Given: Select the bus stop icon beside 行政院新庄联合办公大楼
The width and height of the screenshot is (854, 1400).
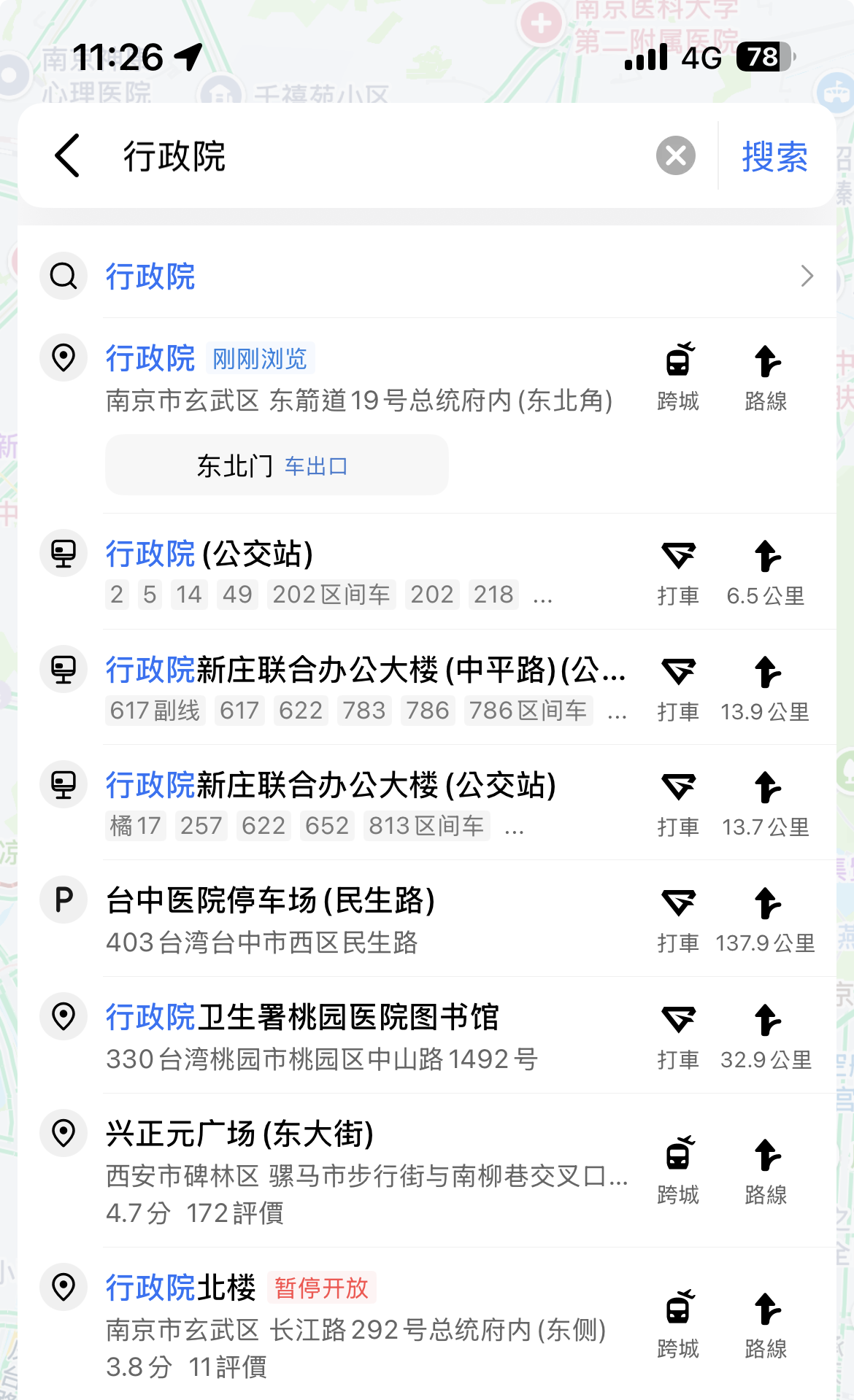Looking at the screenshot, I should (63, 669).
